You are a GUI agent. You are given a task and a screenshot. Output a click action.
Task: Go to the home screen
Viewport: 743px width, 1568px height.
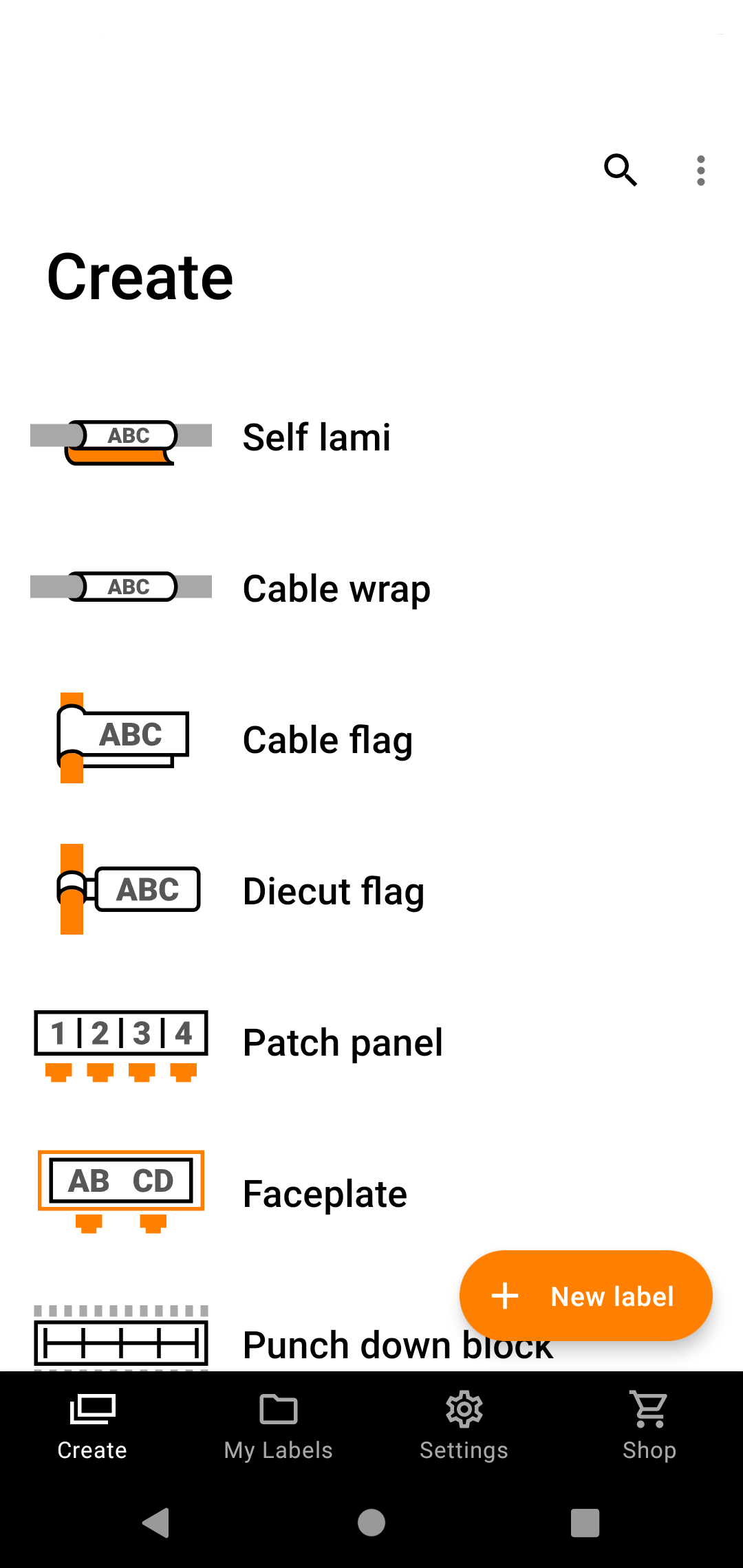371,1523
